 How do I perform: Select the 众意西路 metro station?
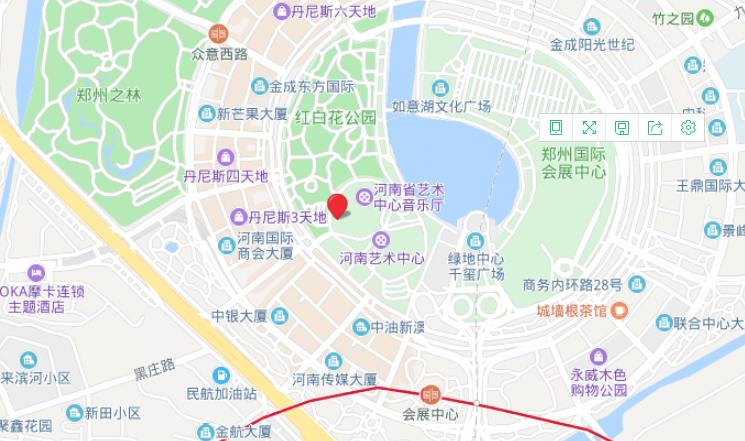tap(219, 34)
